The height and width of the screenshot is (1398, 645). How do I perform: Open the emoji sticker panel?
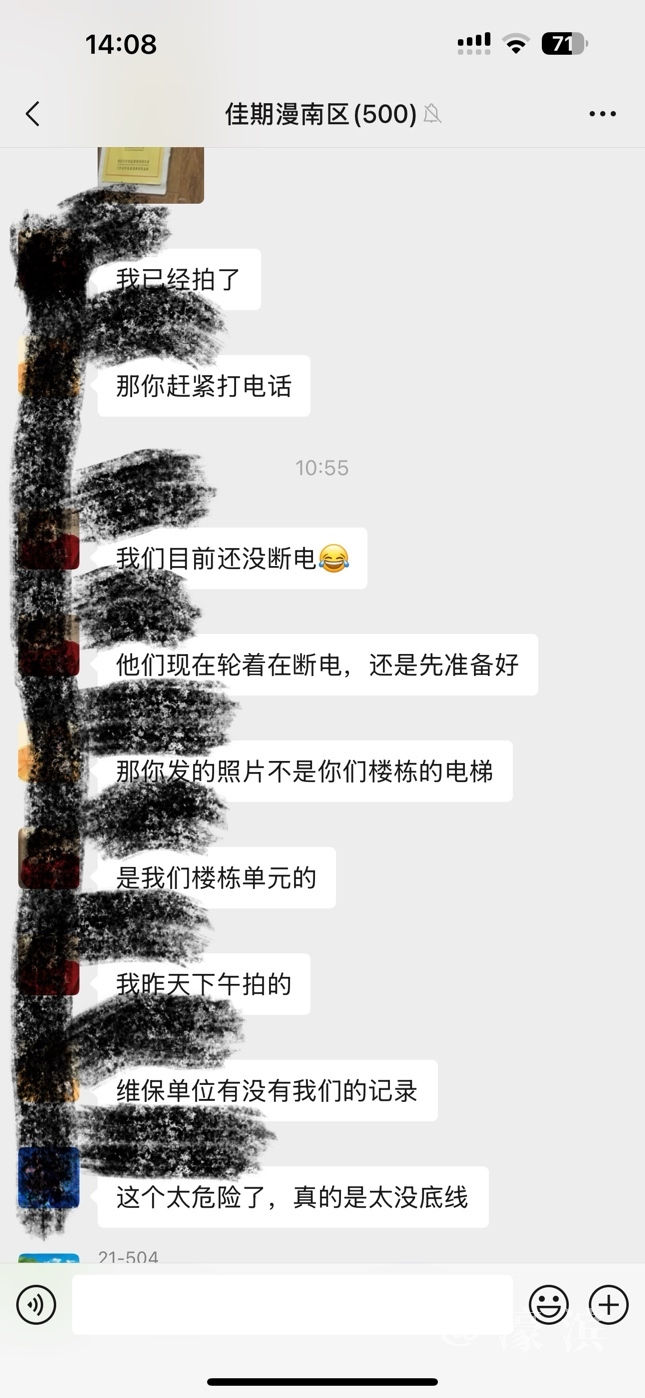tap(548, 1305)
